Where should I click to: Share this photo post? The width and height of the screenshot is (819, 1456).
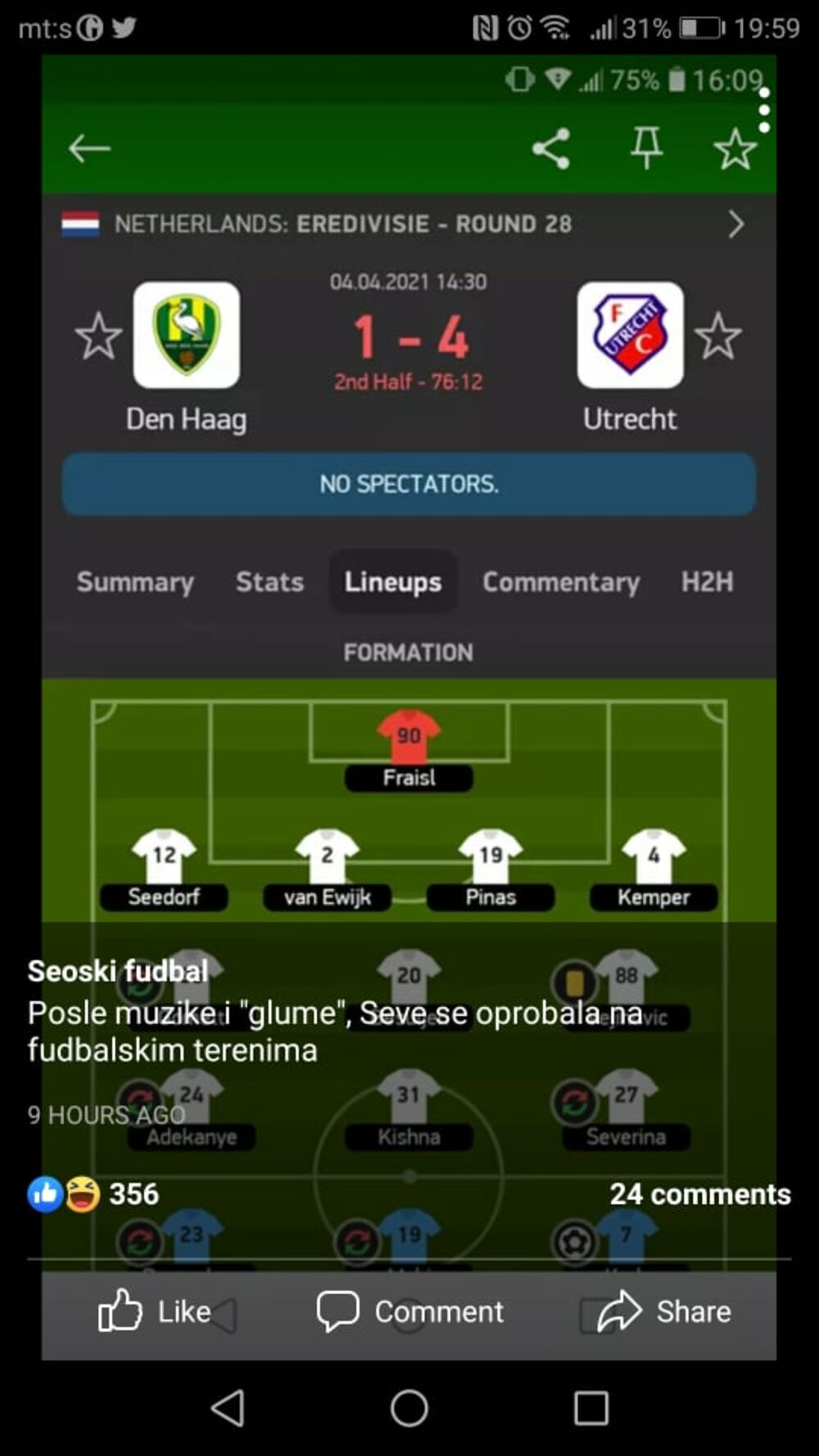pyautogui.click(x=664, y=1312)
